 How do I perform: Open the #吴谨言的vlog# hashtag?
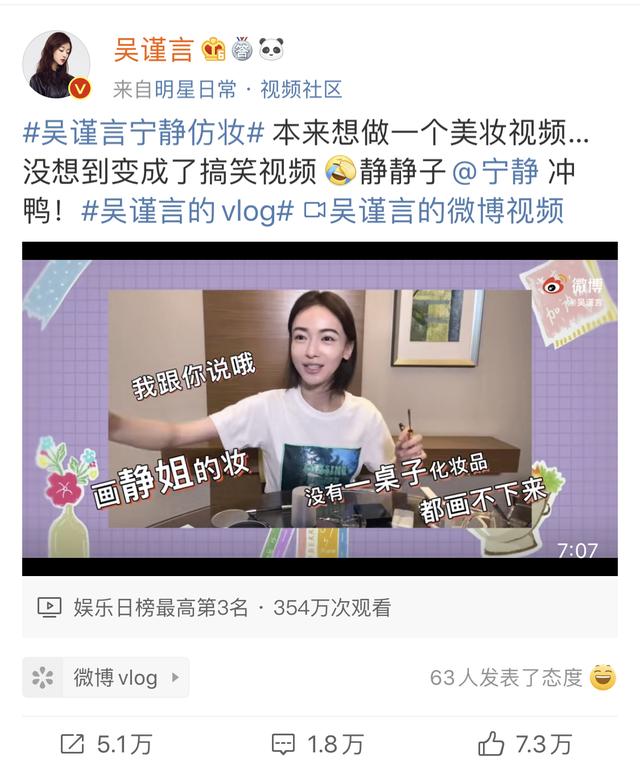(187, 211)
